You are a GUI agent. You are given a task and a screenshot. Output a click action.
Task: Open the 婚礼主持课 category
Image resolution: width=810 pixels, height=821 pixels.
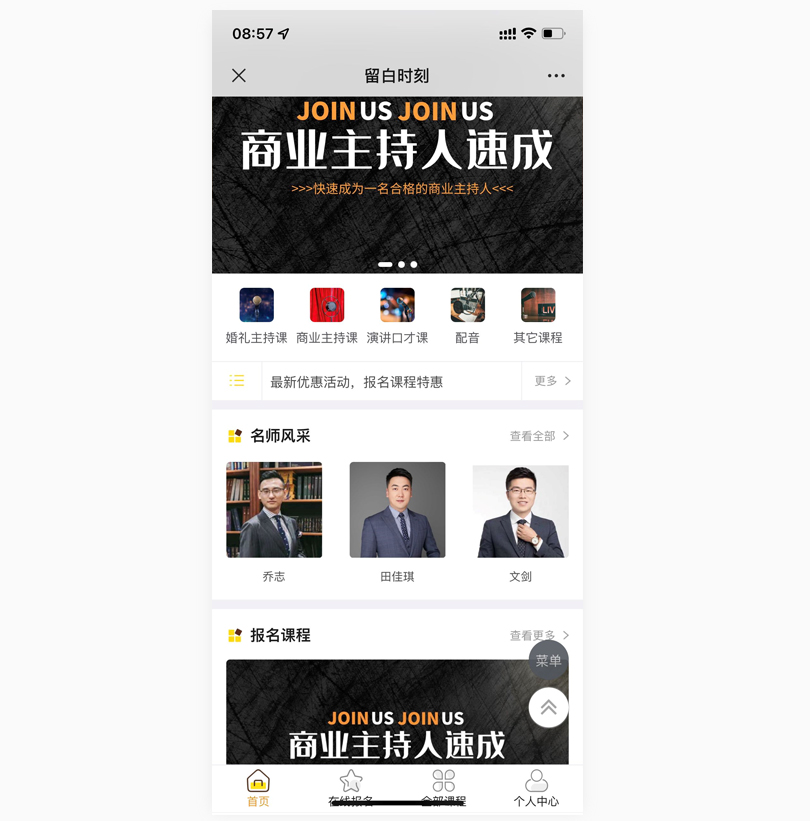(x=257, y=315)
